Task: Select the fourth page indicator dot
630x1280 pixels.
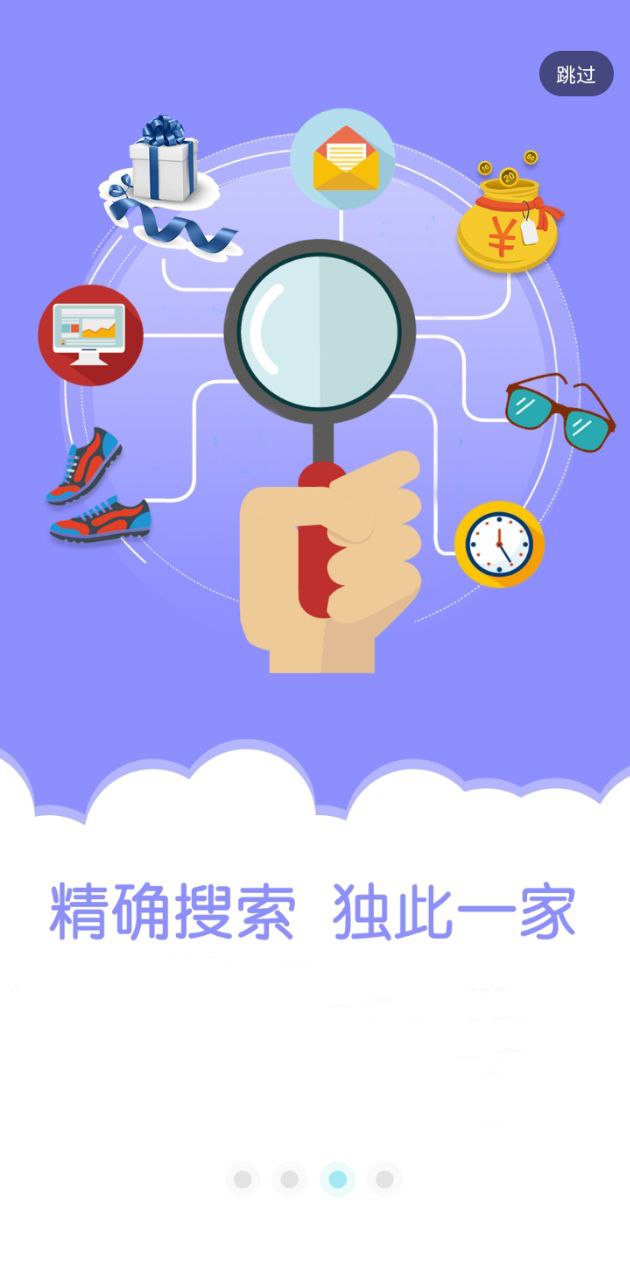Action: [x=384, y=1180]
